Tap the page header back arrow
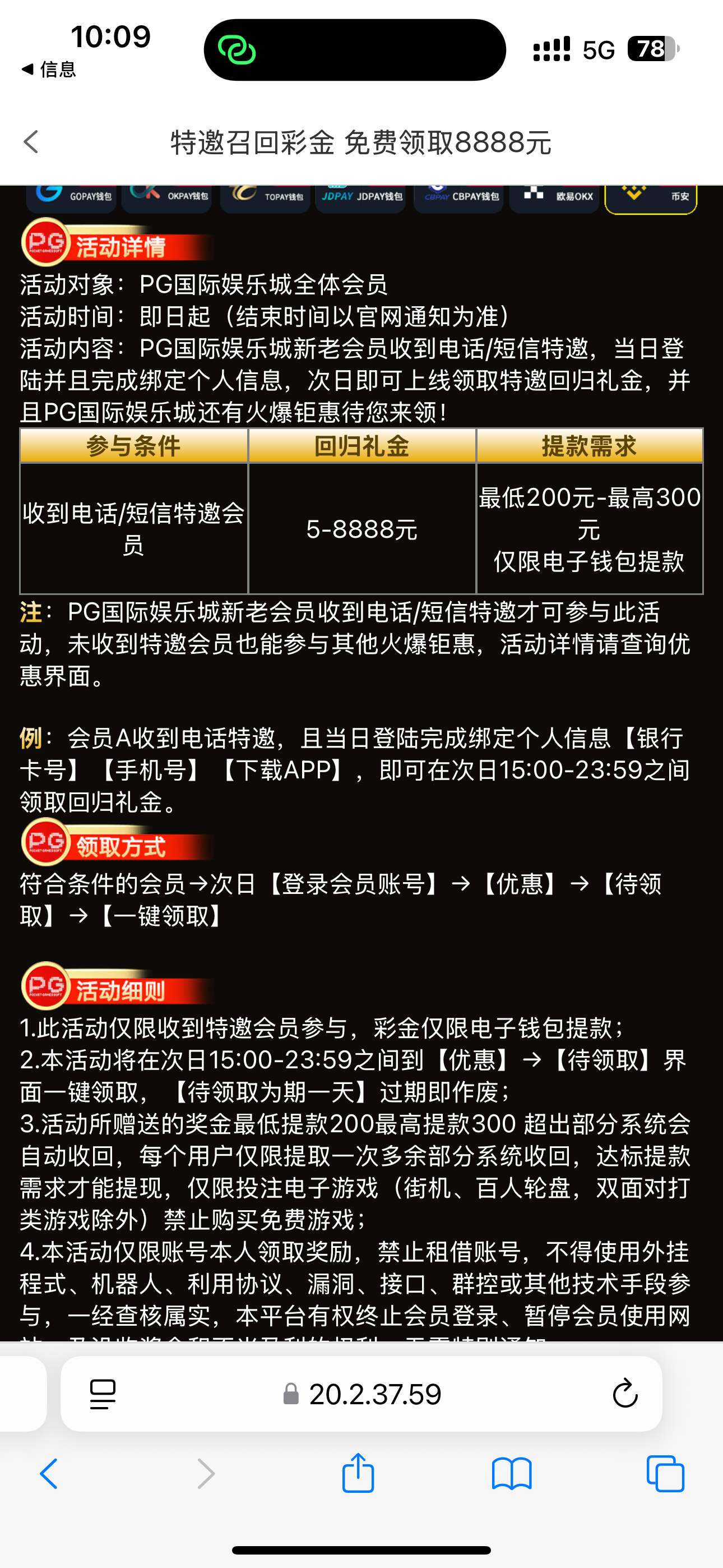Viewport: 723px width, 1568px height. pos(31,142)
